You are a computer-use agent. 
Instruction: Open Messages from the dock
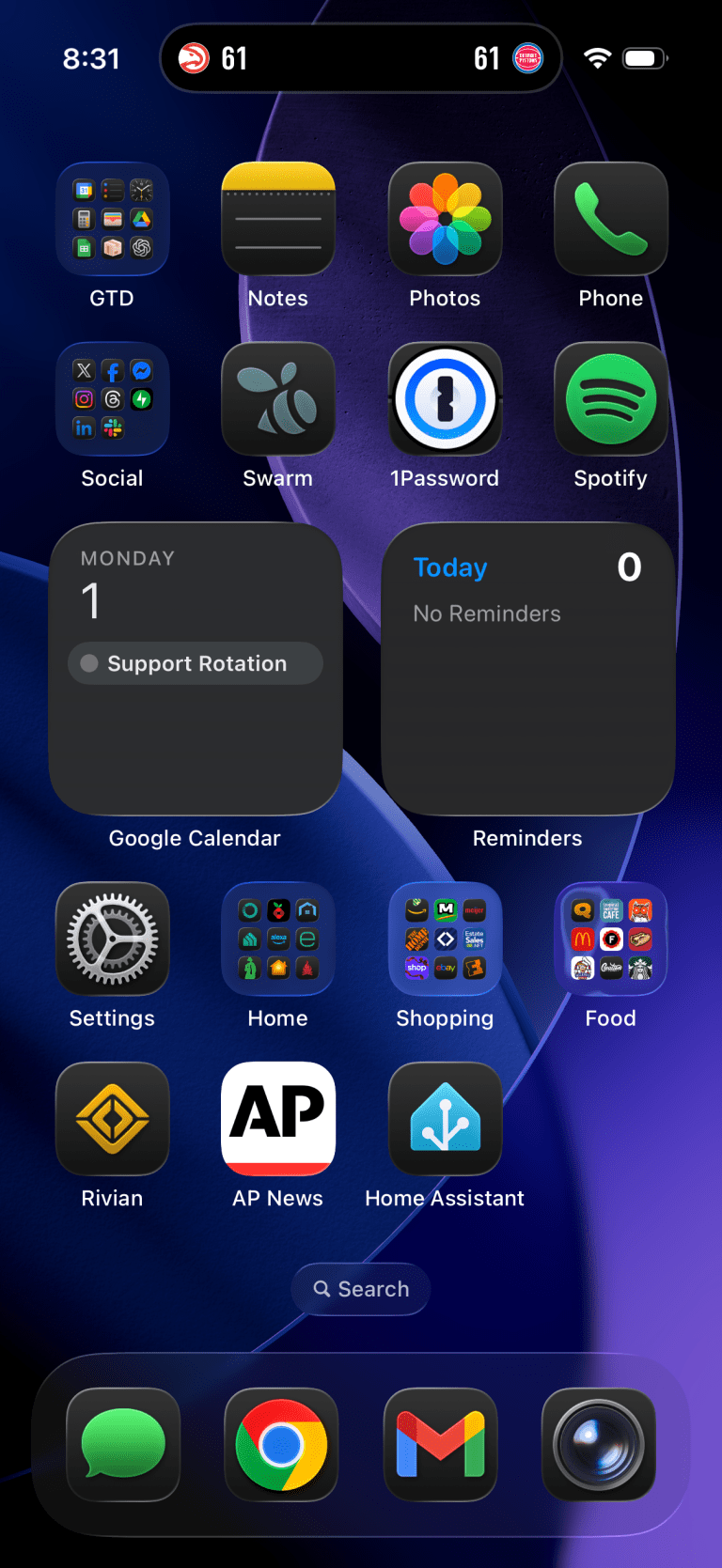(x=123, y=1446)
